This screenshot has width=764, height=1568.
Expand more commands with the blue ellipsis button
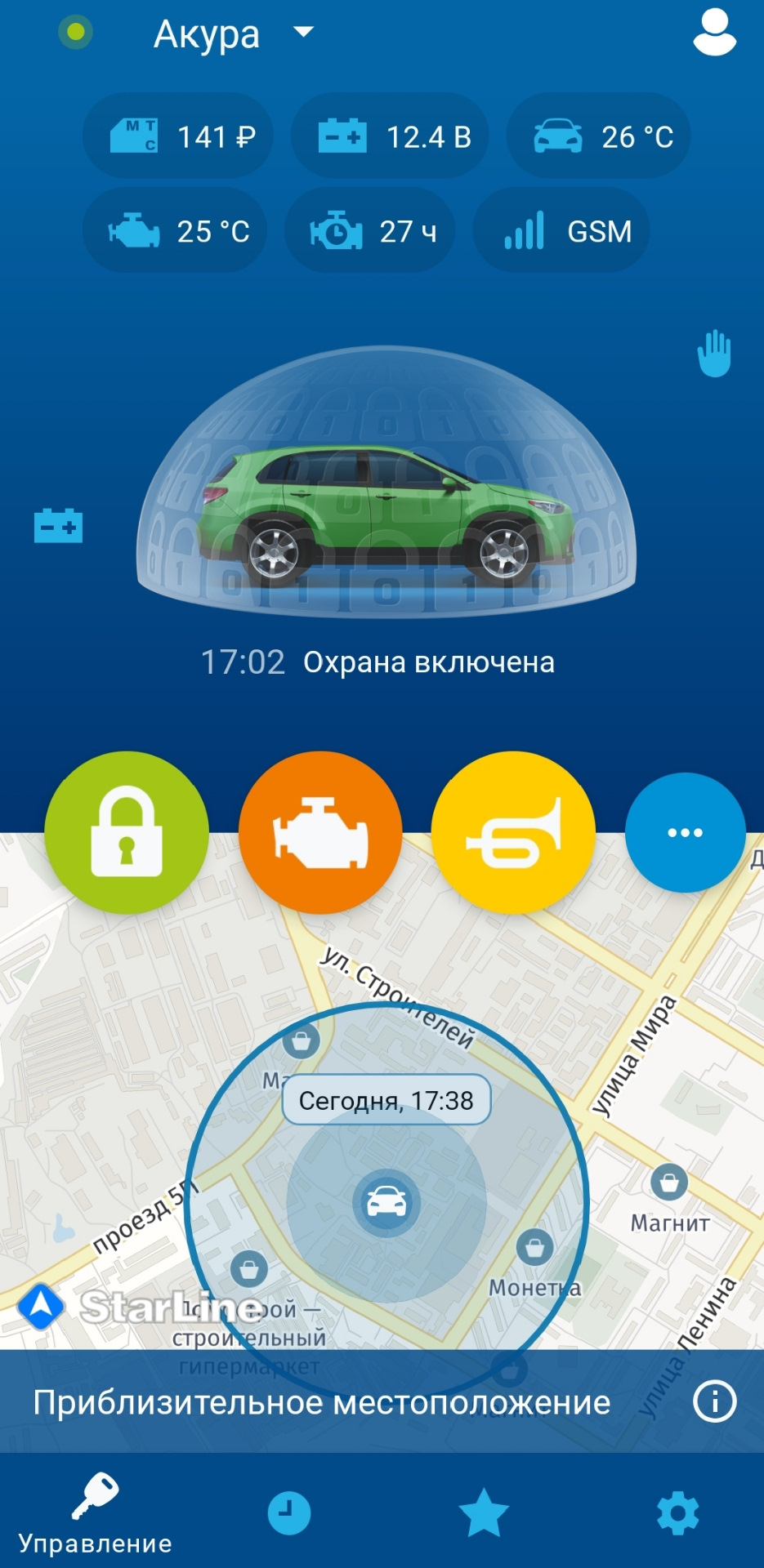[685, 831]
